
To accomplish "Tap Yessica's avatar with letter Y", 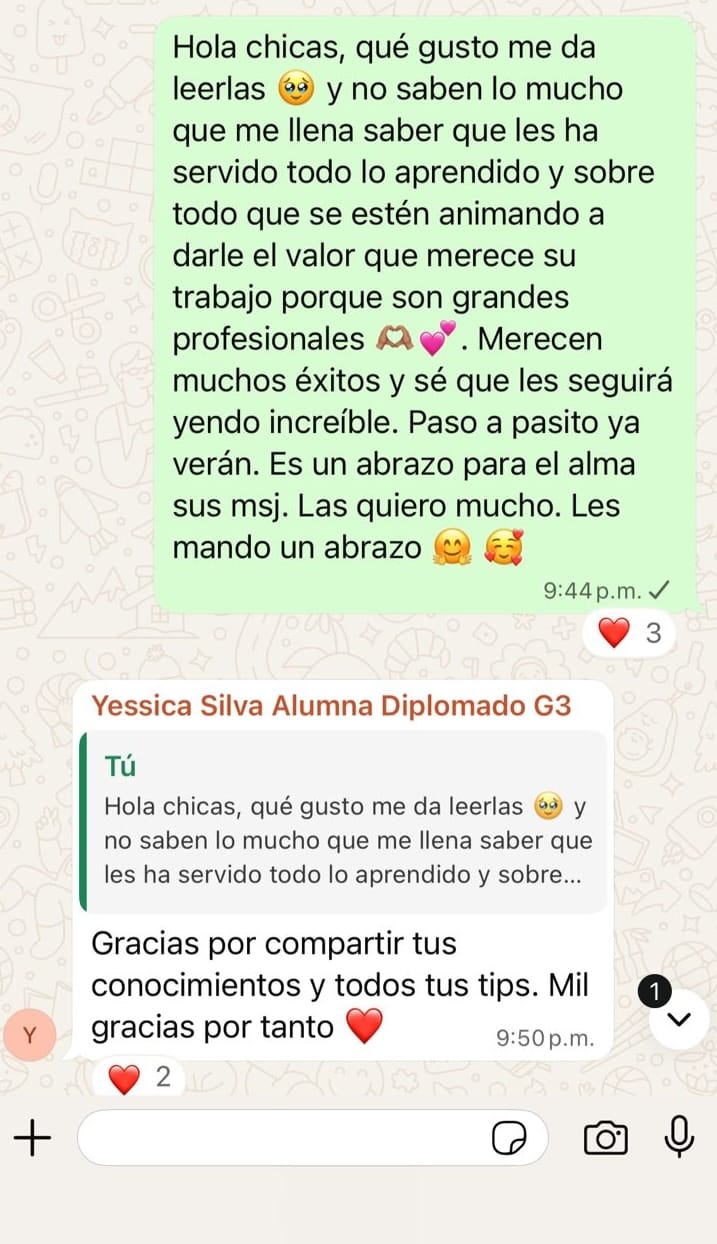I will click(30, 1036).
